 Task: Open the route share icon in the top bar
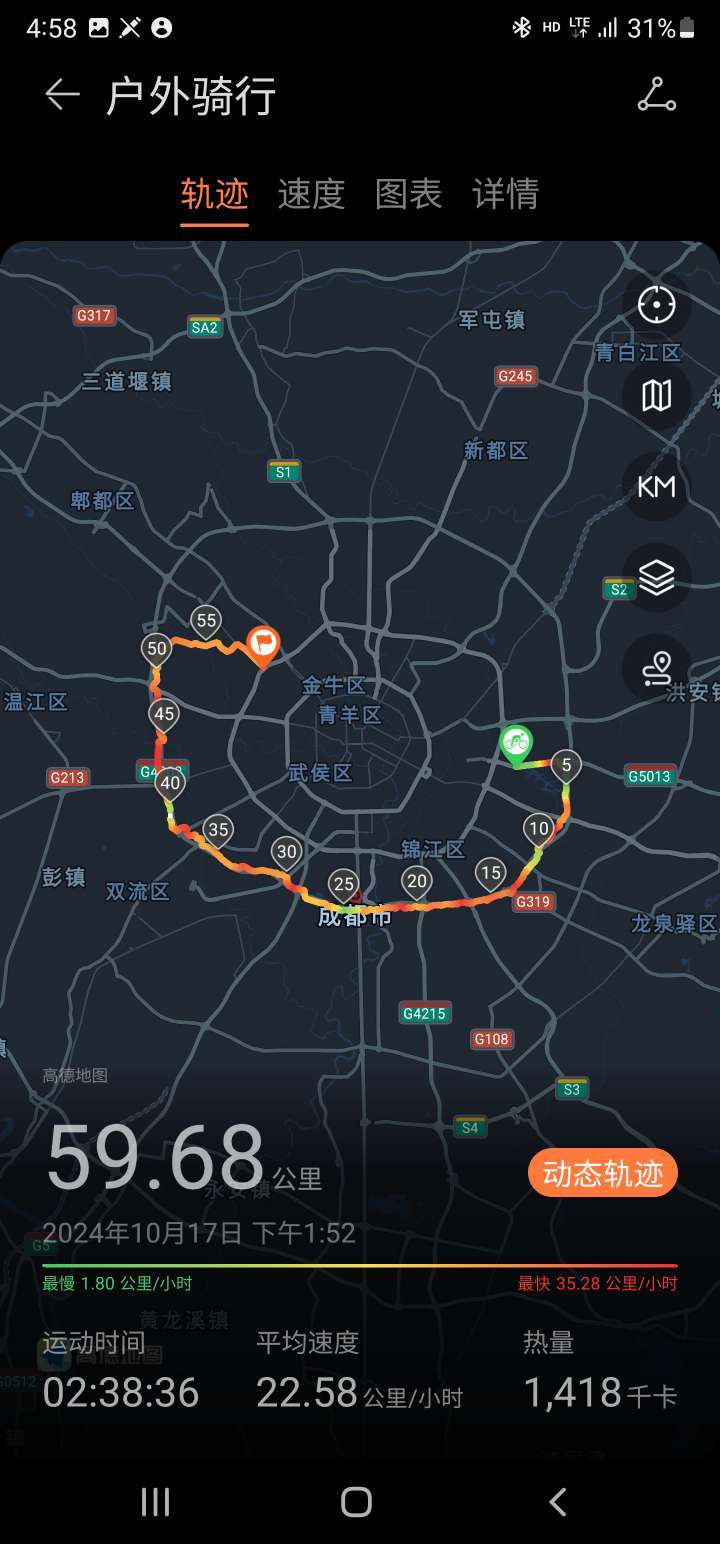(x=657, y=95)
